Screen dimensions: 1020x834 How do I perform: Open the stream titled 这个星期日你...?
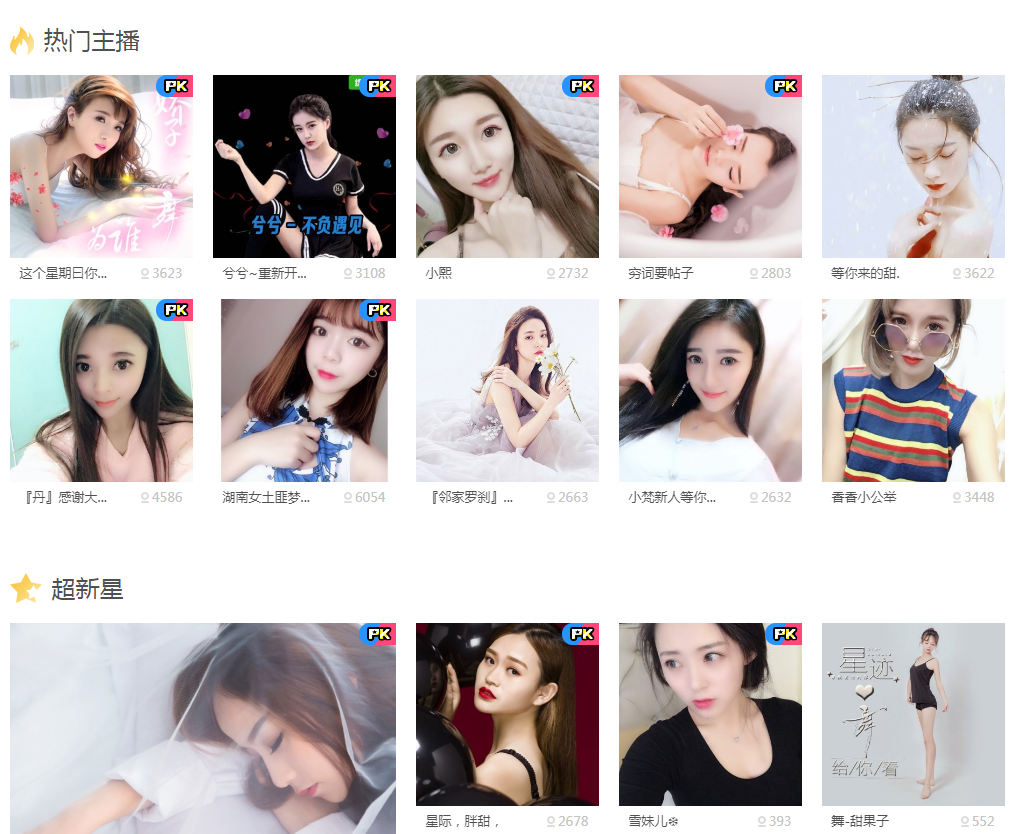pyautogui.click(x=101, y=167)
